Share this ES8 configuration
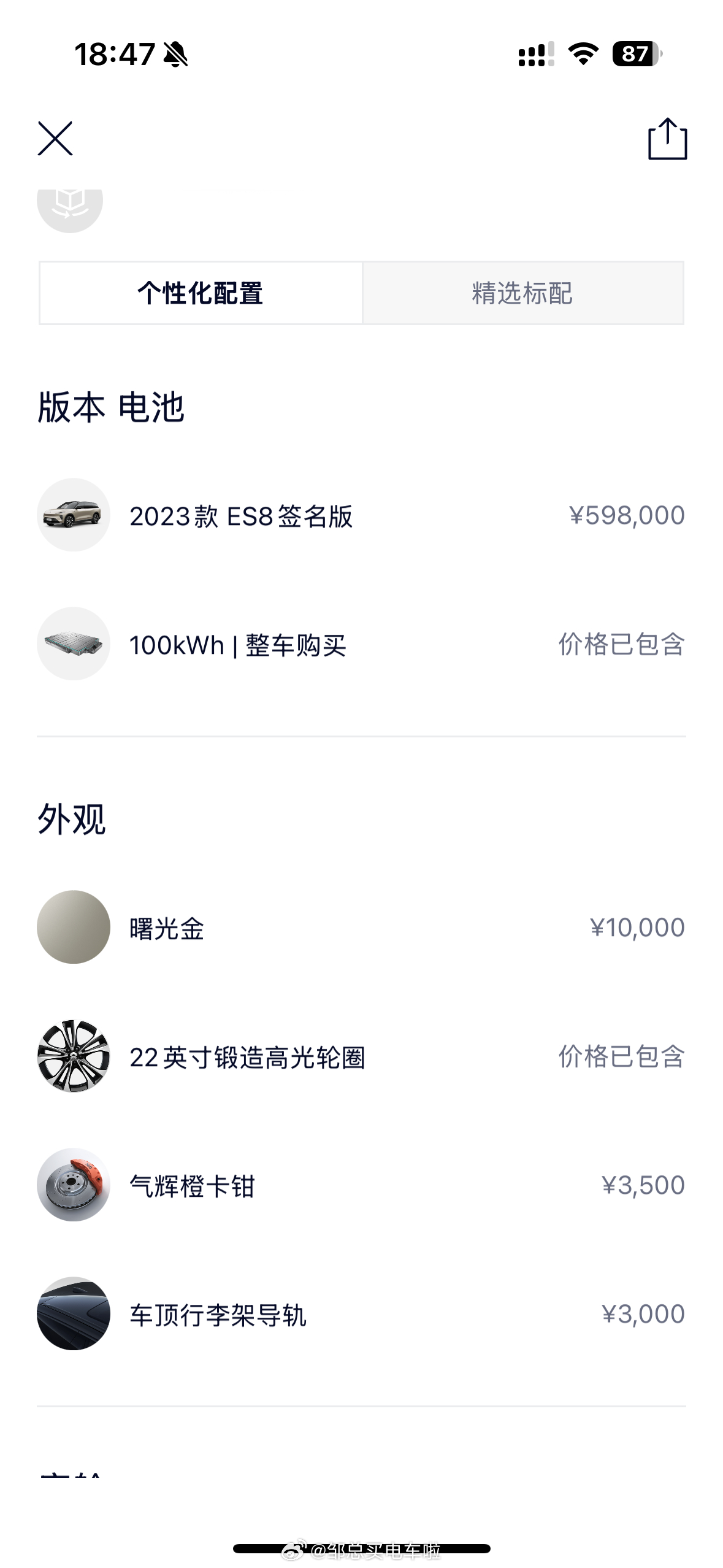Viewport: 723px width, 1568px height. tap(667, 139)
